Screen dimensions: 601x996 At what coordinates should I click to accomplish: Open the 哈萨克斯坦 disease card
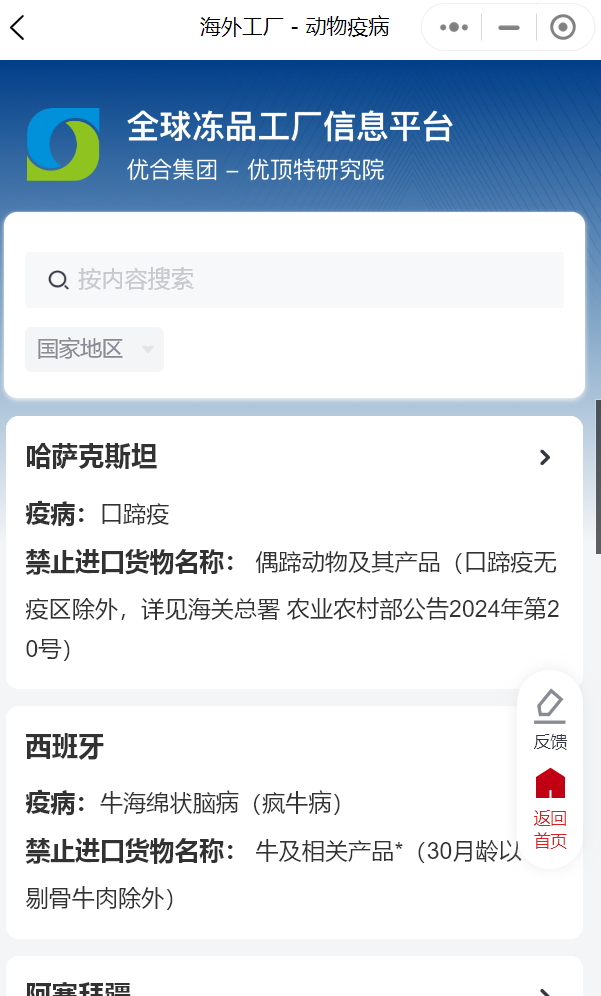point(295,553)
